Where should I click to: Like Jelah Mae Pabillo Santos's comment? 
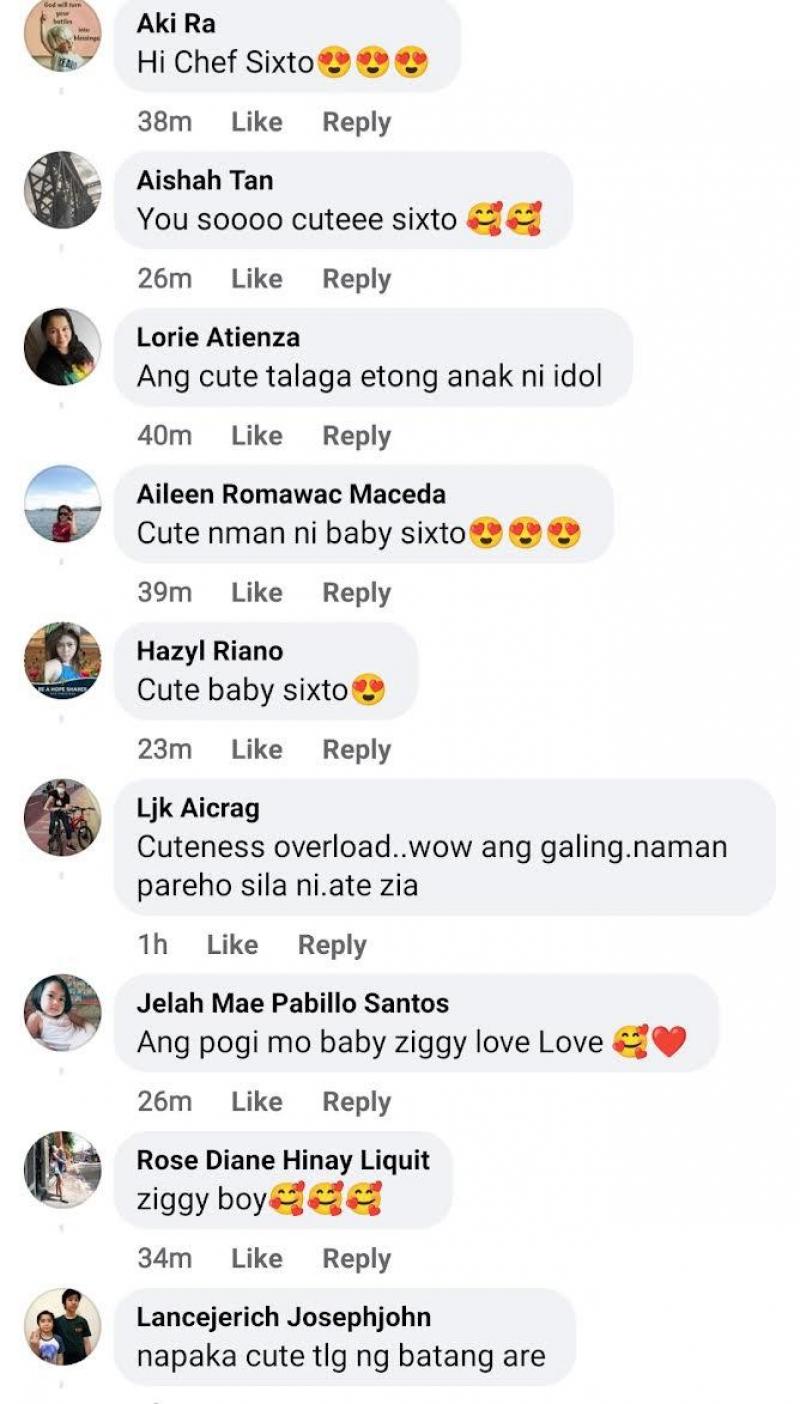coord(256,1102)
